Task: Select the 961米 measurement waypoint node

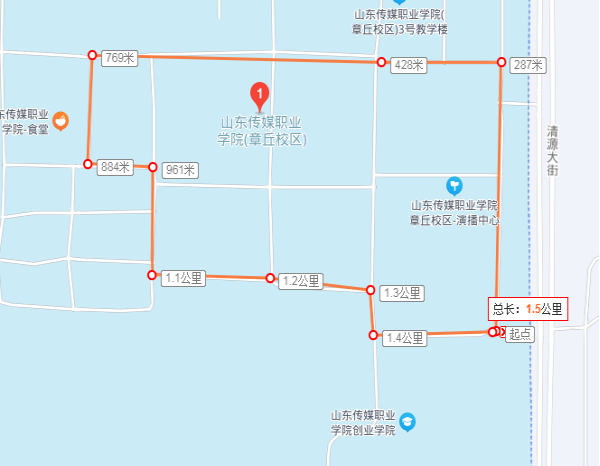Action: point(152,167)
